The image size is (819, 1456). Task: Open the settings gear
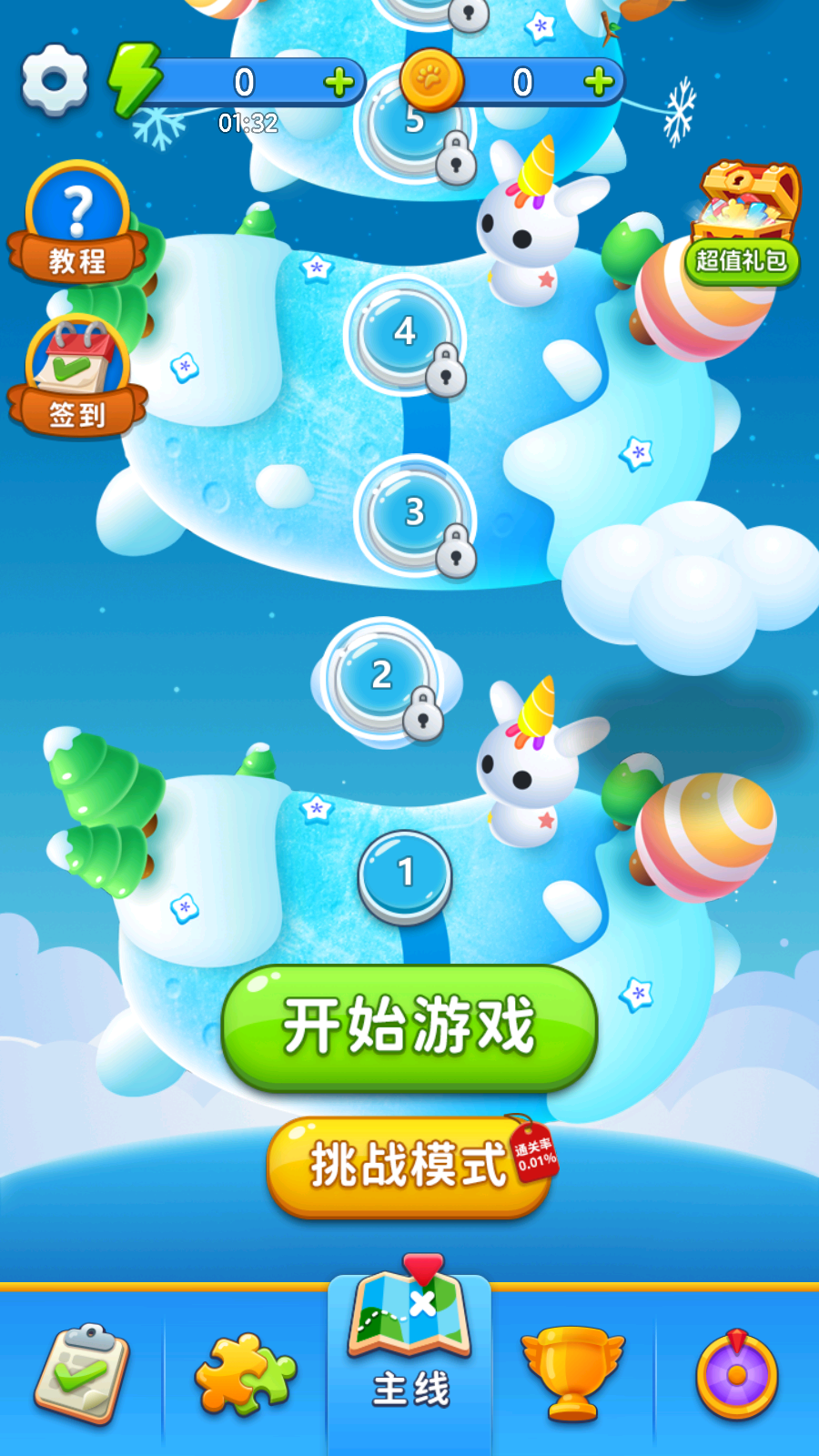(x=55, y=80)
